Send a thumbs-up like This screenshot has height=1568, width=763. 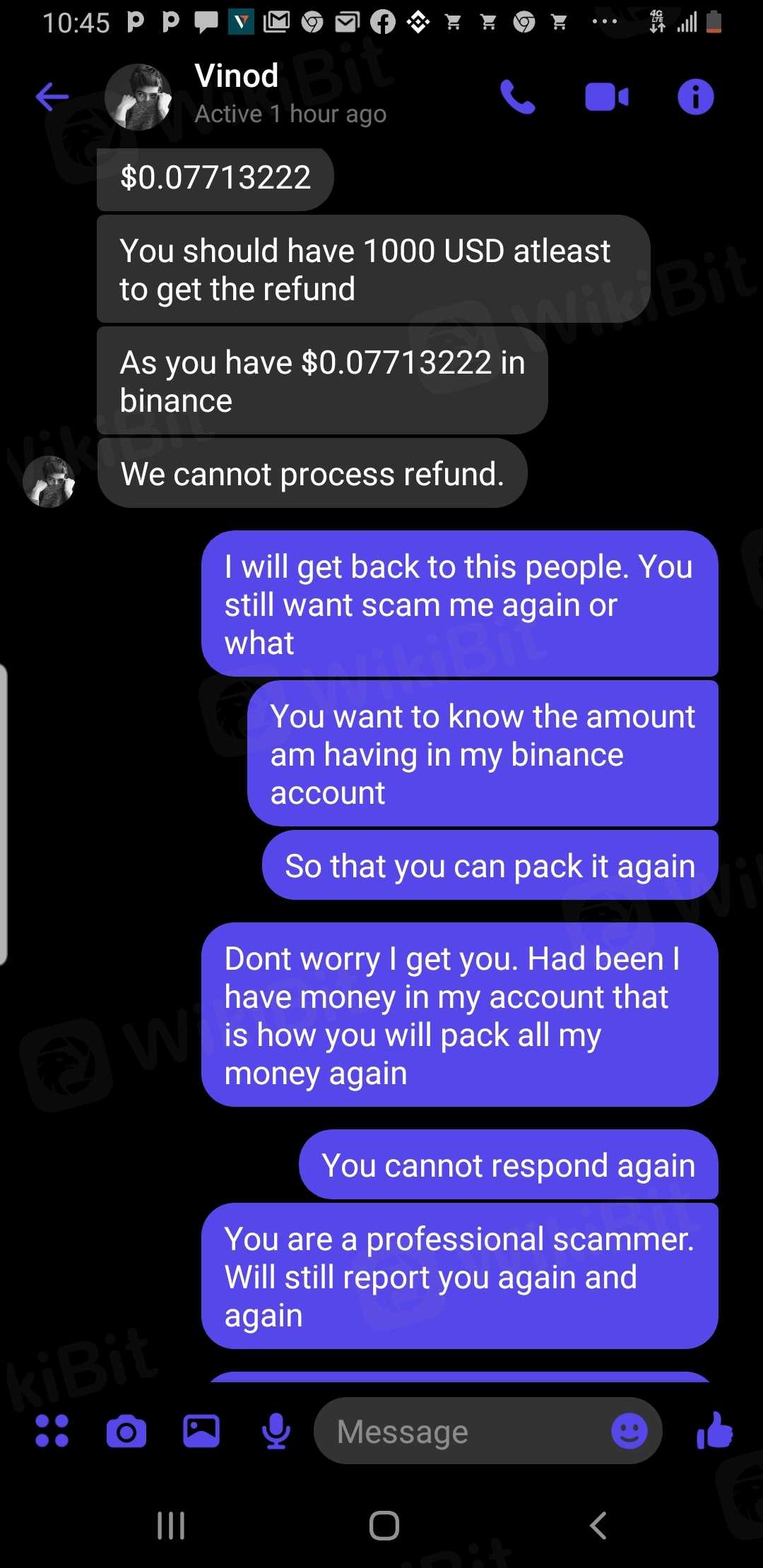point(714,1431)
